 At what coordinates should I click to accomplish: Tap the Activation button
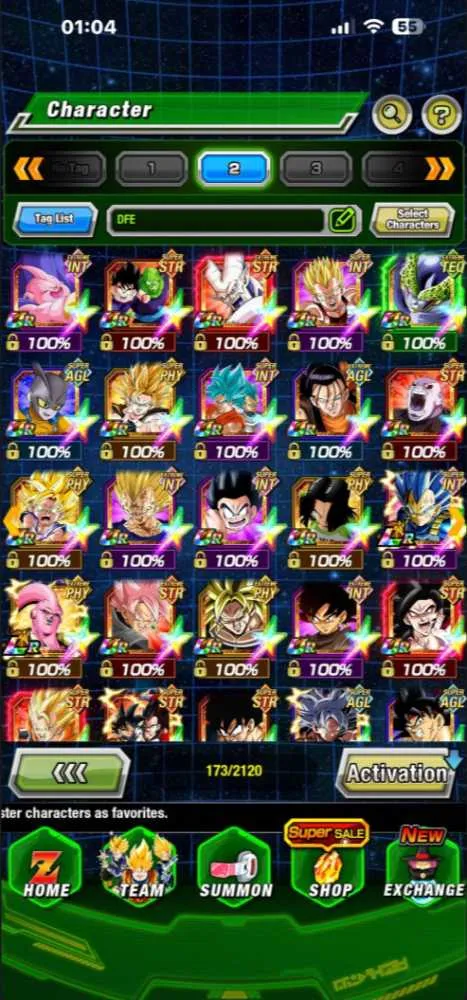coord(396,773)
